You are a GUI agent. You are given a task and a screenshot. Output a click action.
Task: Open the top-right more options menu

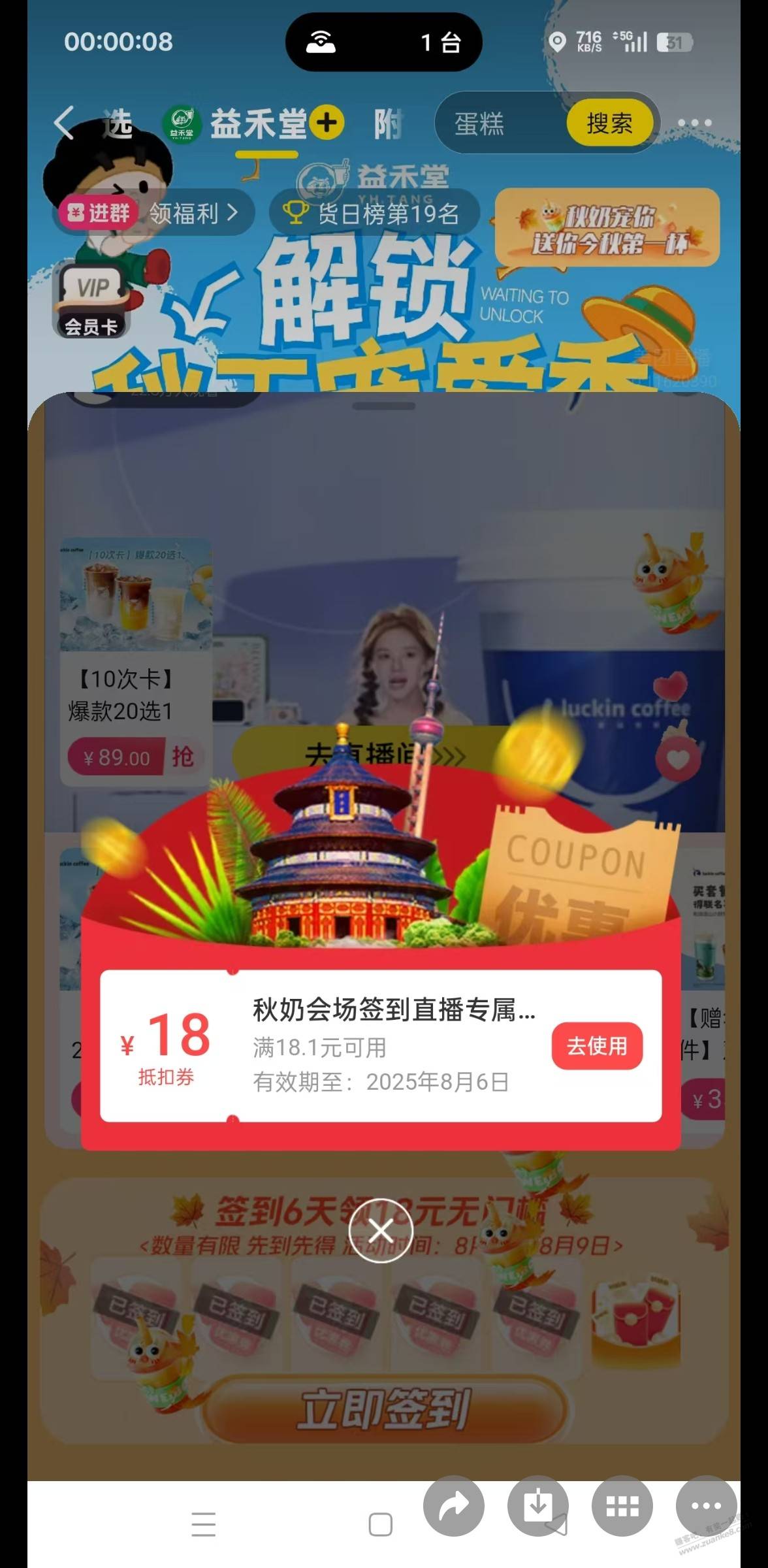click(x=694, y=123)
